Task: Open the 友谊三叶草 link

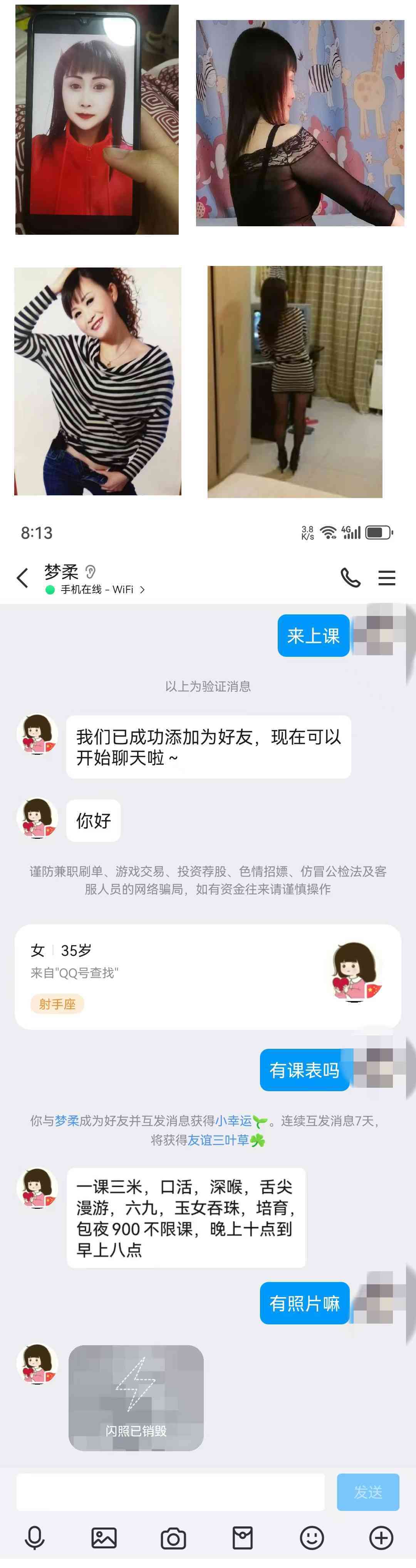Action: point(218,1139)
